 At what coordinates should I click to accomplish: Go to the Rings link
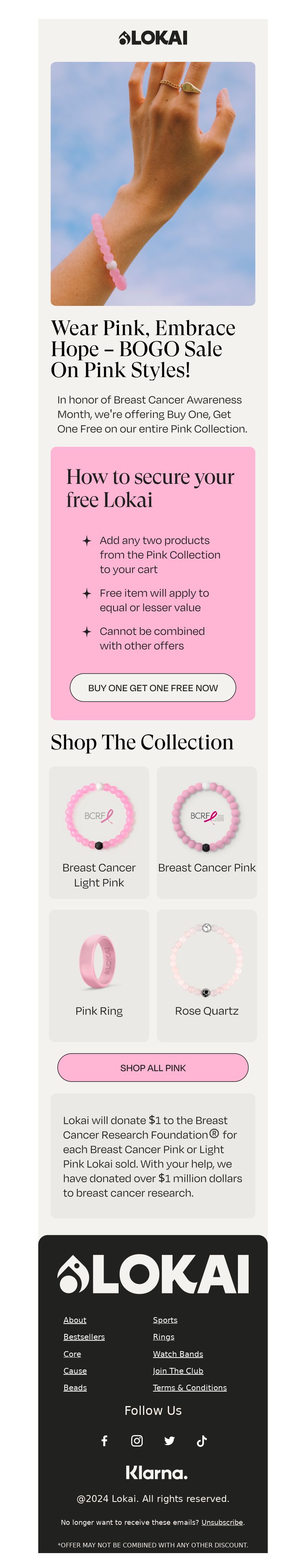(x=163, y=1337)
